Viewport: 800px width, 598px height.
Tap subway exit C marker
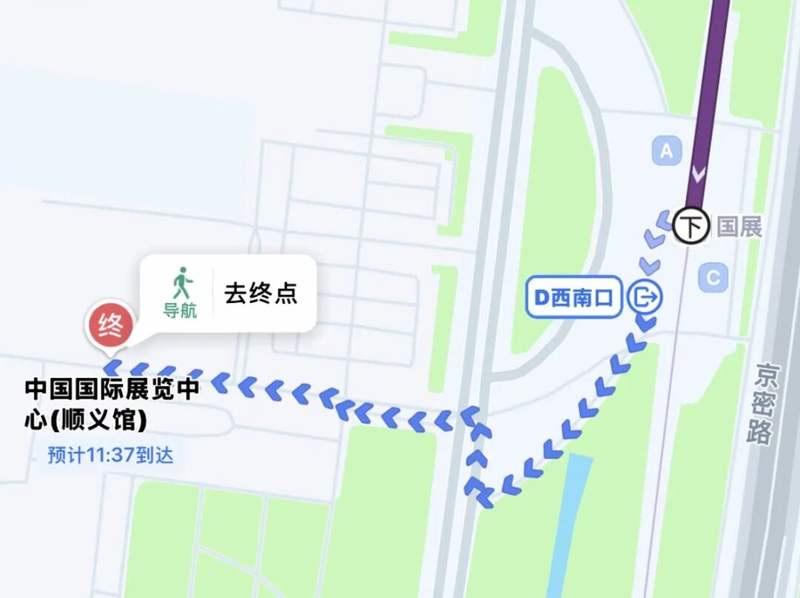(x=712, y=278)
